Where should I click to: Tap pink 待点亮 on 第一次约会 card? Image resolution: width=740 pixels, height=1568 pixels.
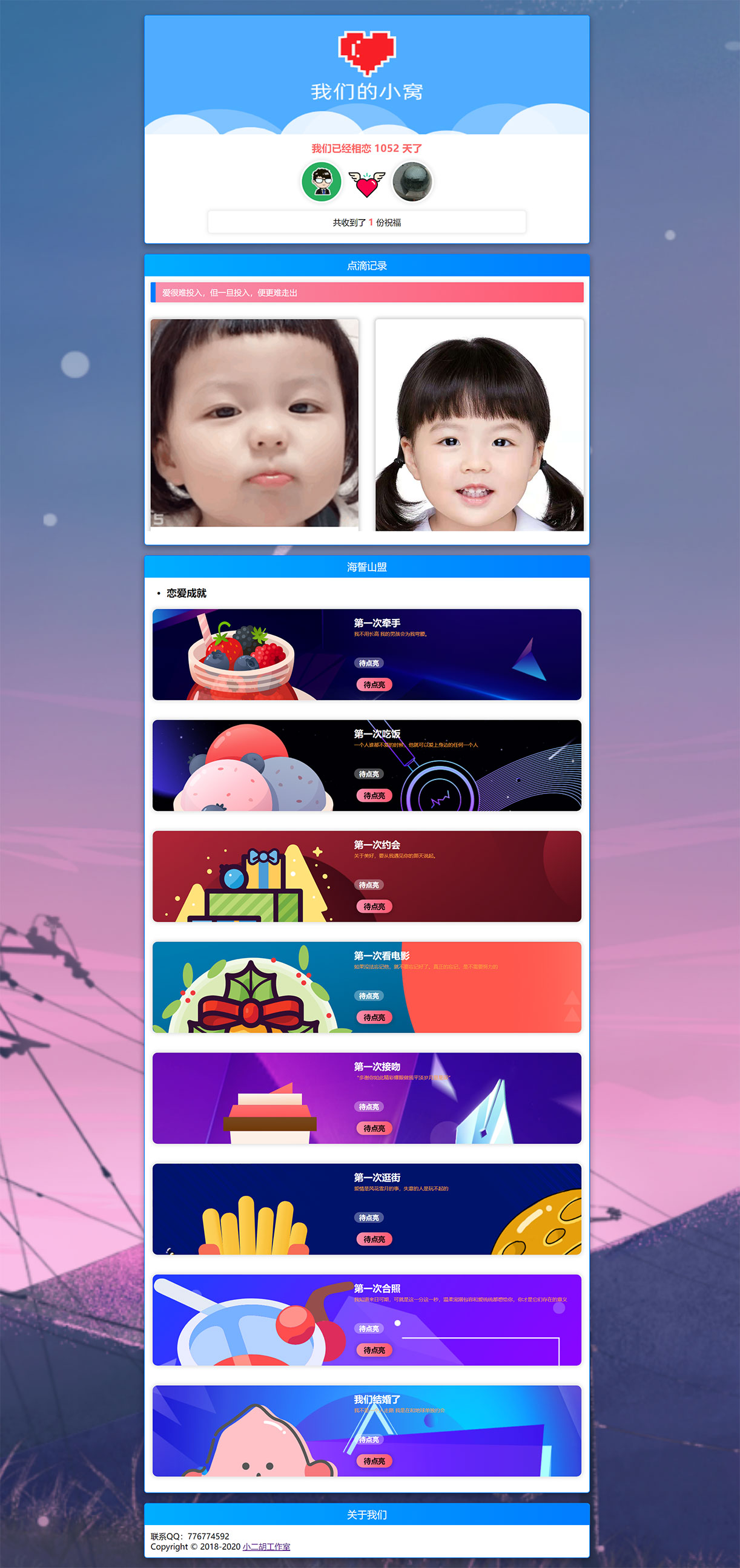tap(374, 907)
